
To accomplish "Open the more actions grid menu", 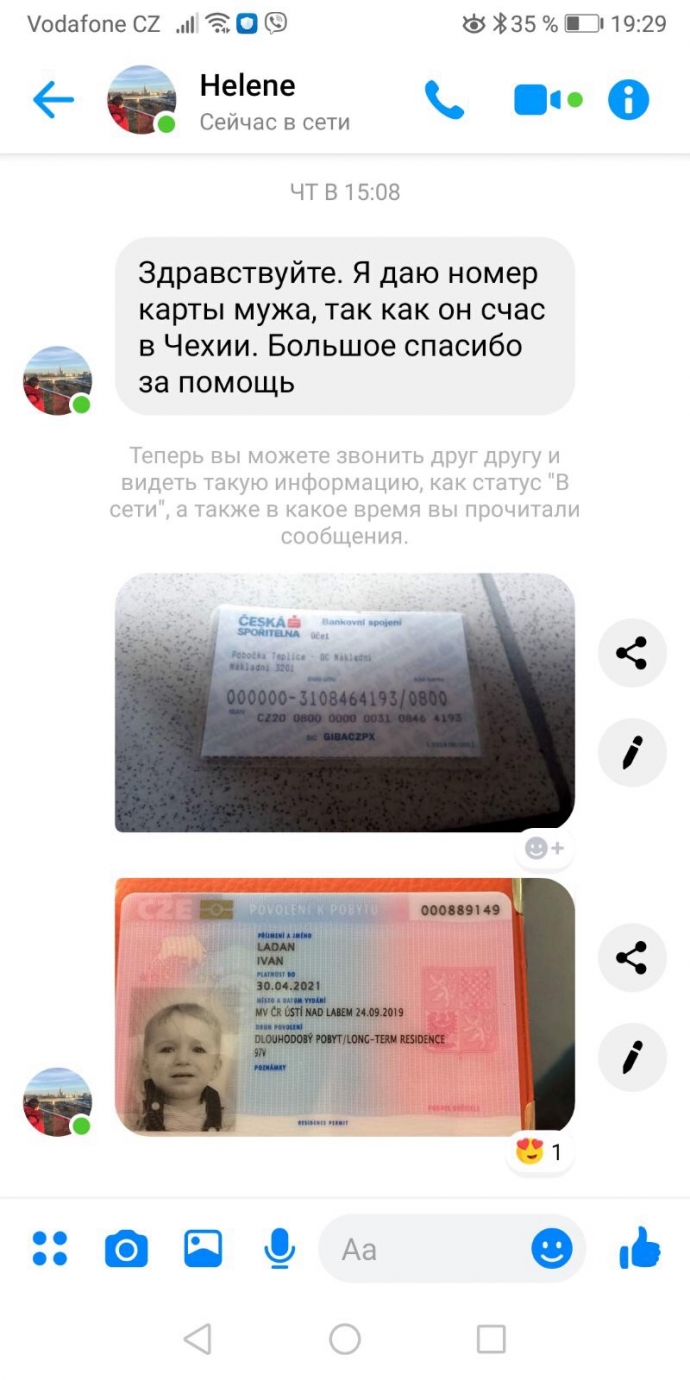I will pyautogui.click(x=50, y=1248).
